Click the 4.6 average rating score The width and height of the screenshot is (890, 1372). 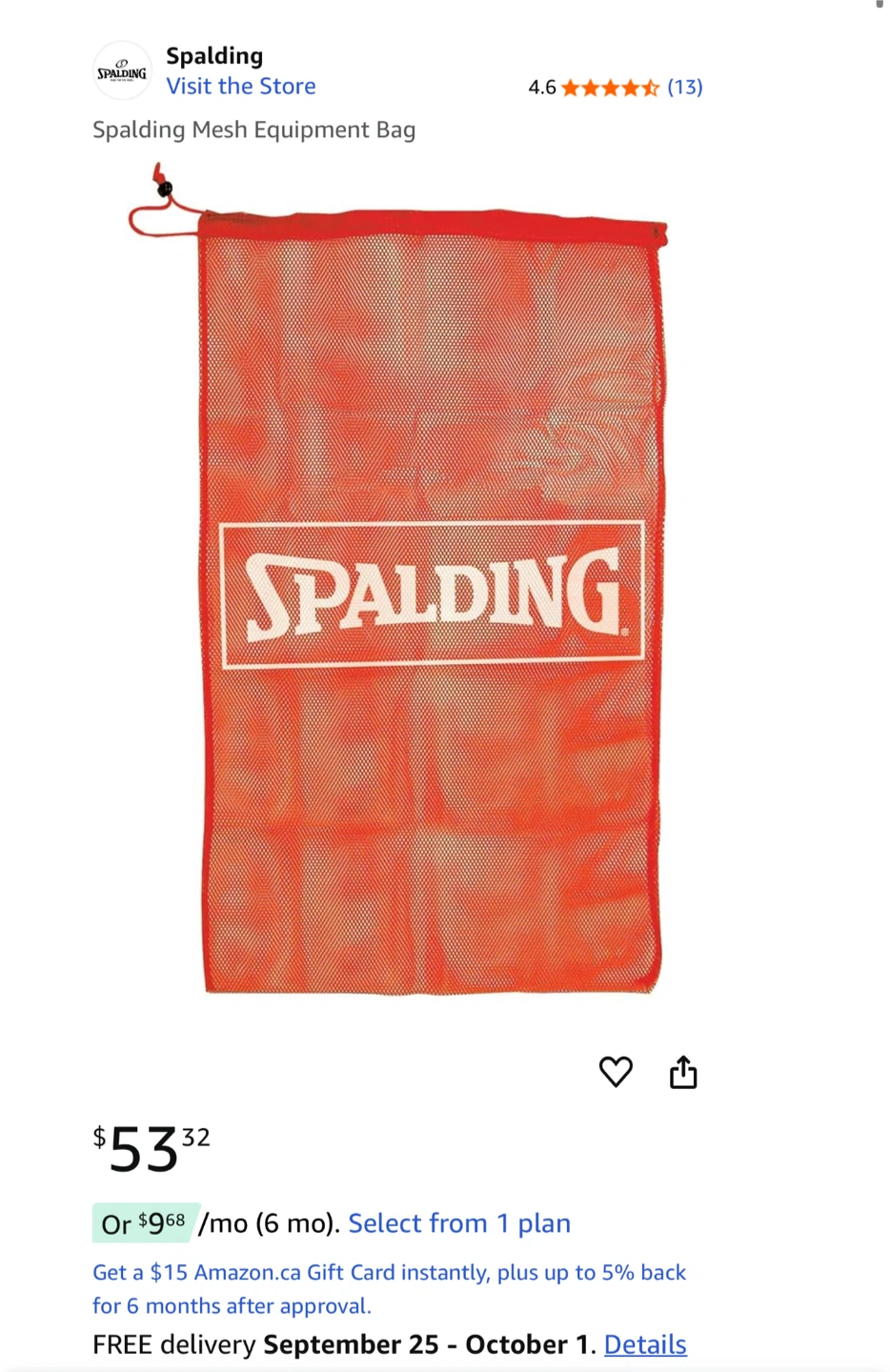click(x=541, y=87)
